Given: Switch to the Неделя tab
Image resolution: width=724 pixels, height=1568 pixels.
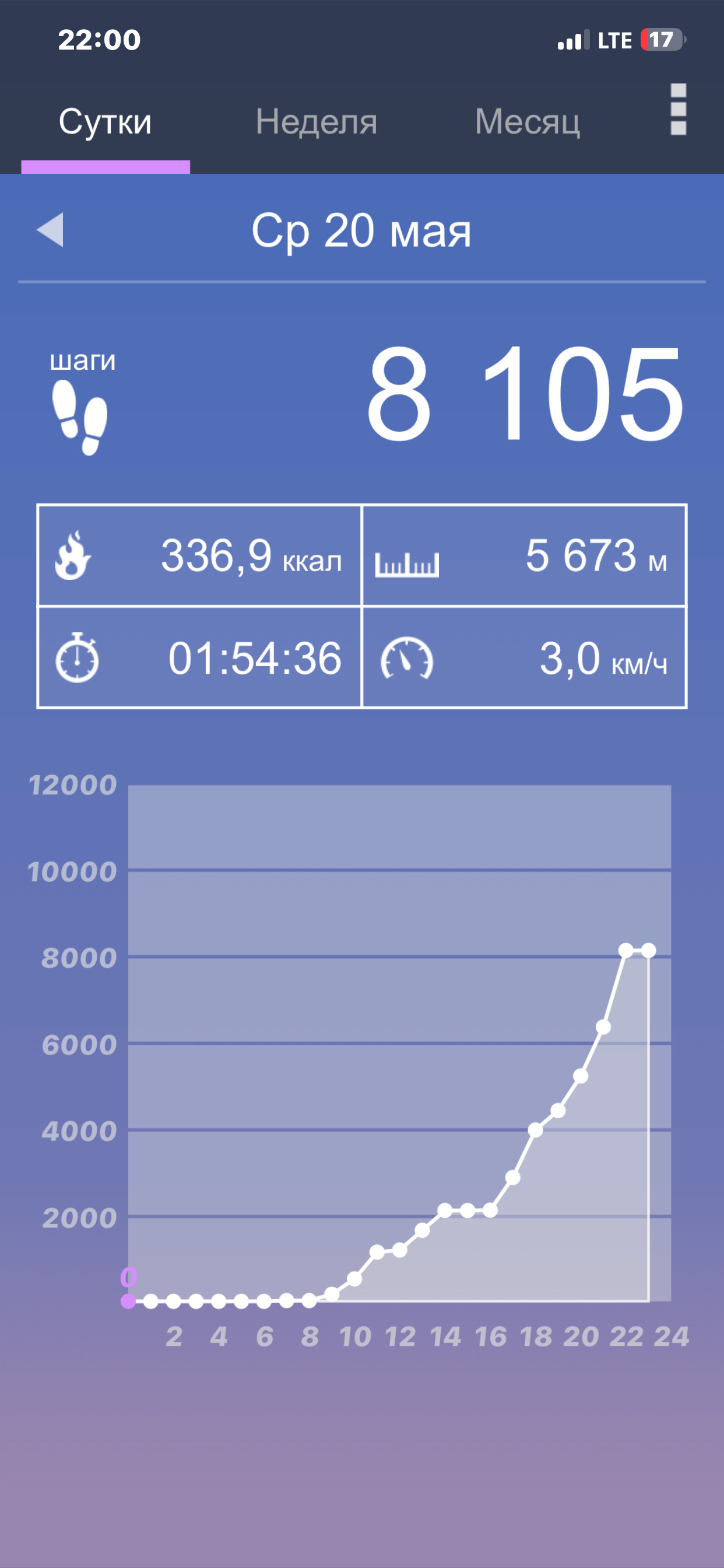Looking at the screenshot, I should point(317,122).
